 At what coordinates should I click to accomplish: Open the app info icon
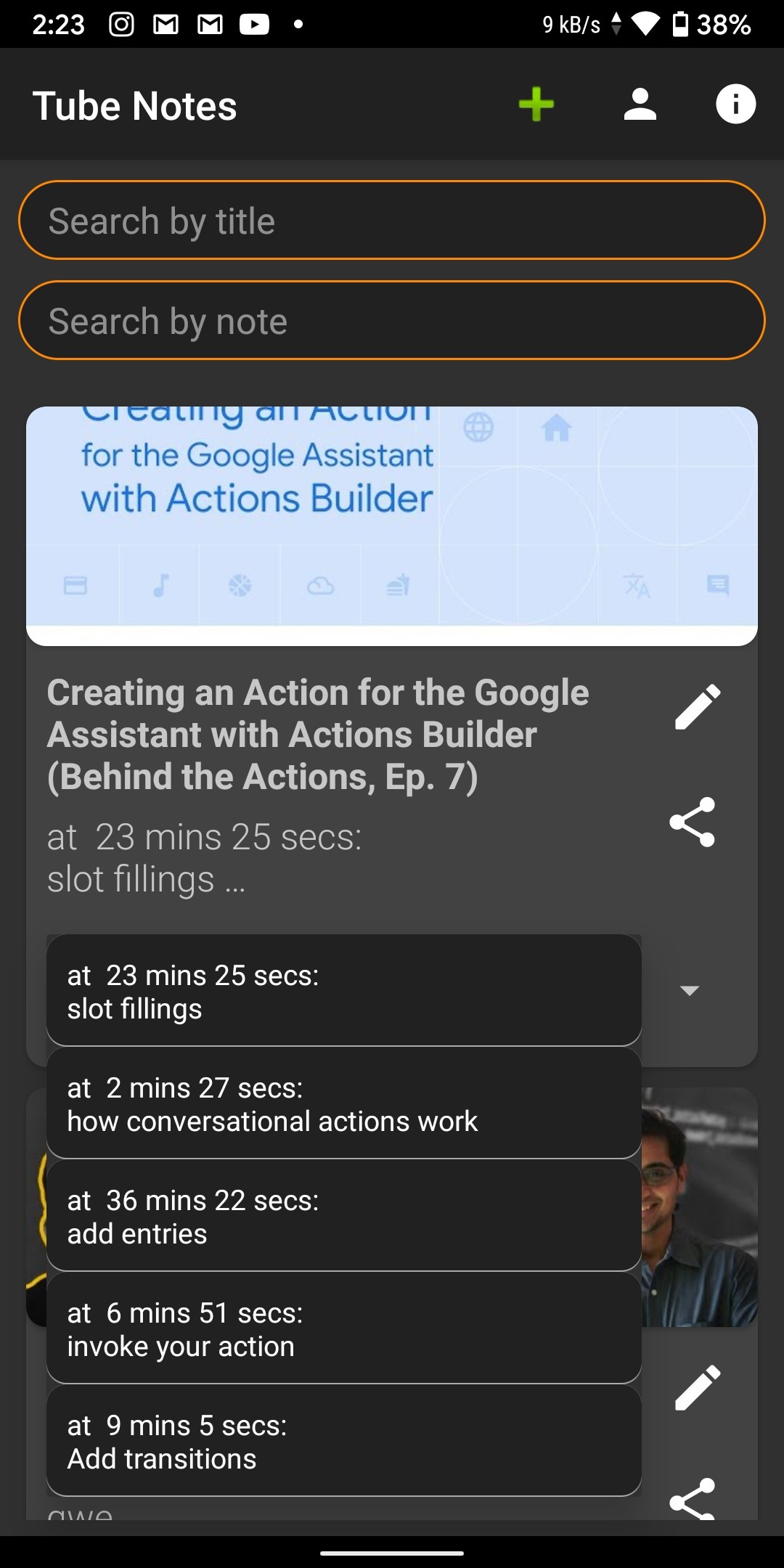735,105
